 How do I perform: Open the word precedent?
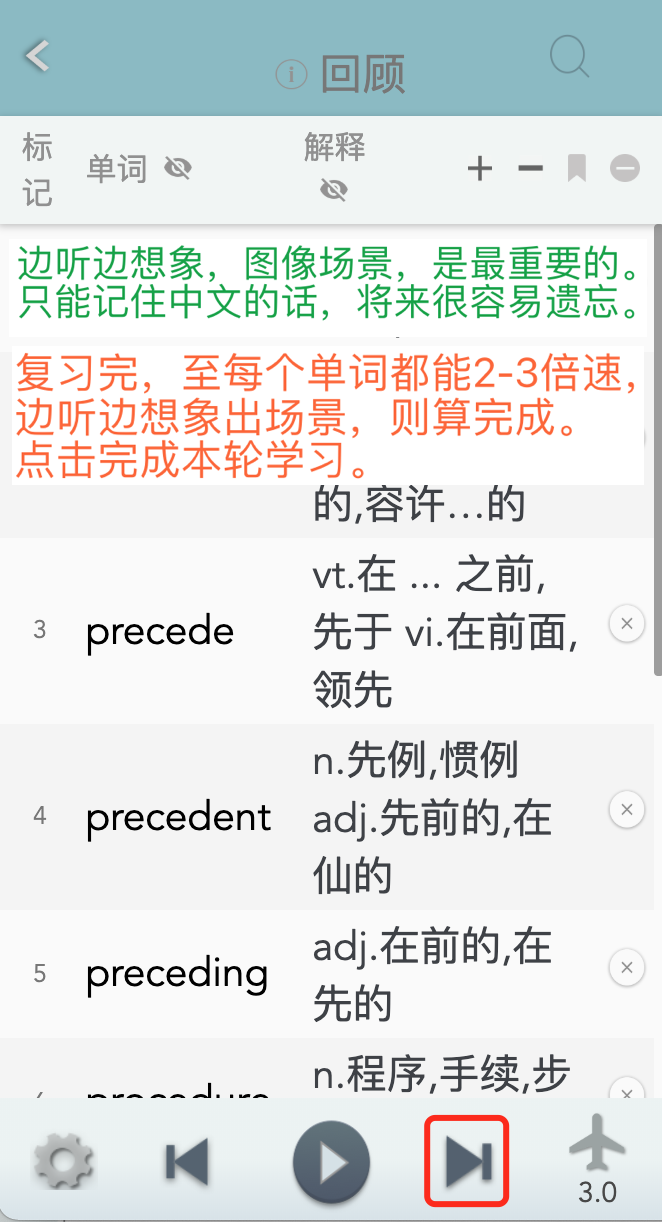178,818
